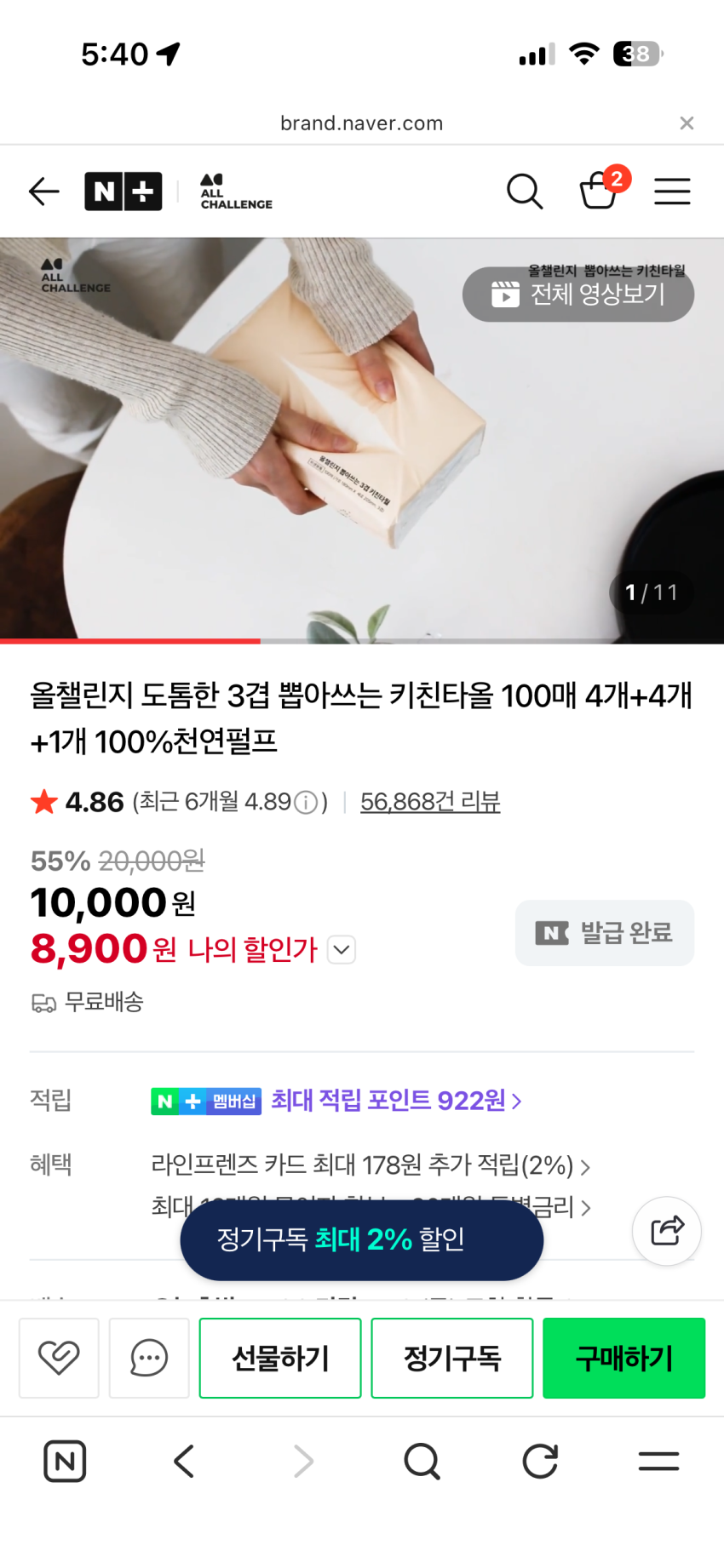Open the shopping cart with 2 items
The image size is (724, 1568).
(x=599, y=190)
